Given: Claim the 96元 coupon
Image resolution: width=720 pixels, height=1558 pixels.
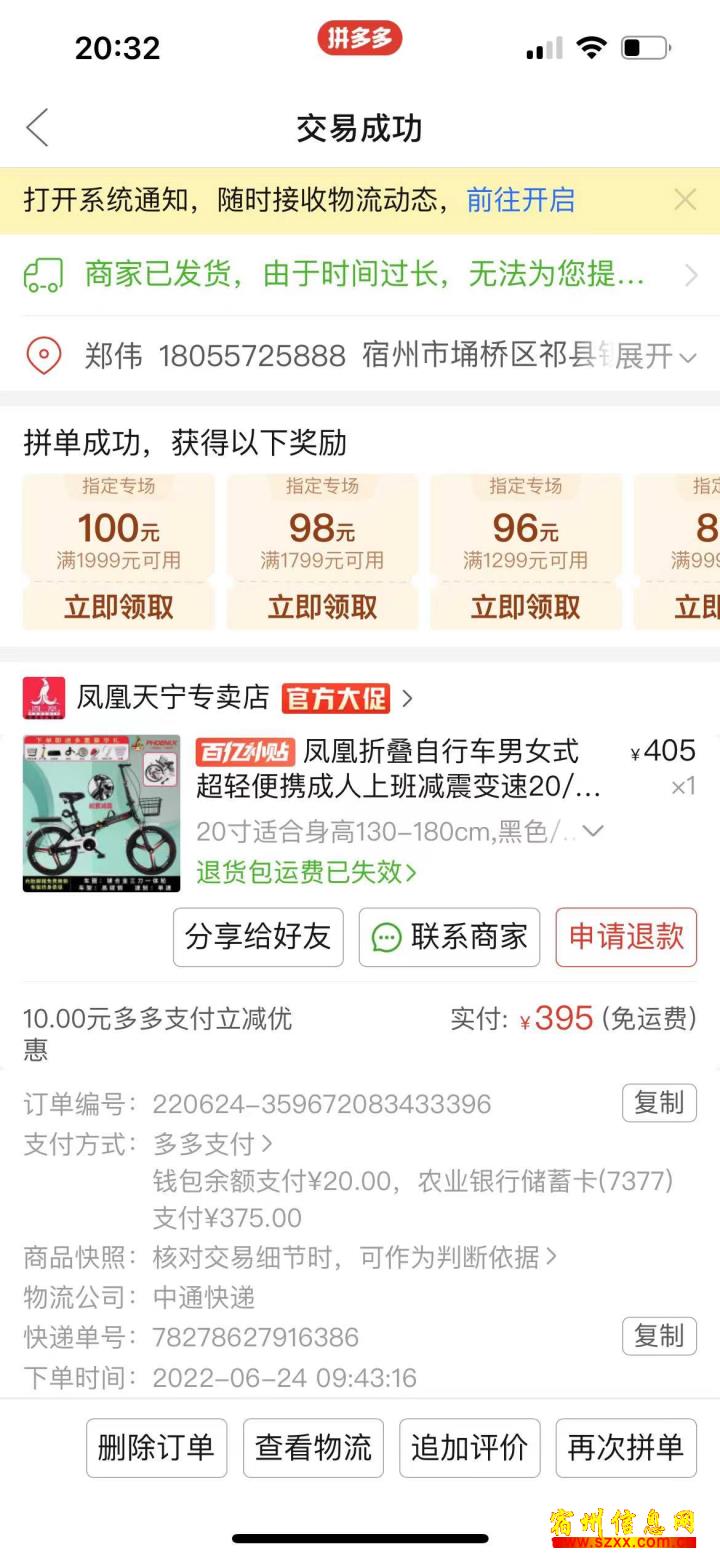Looking at the screenshot, I should 526,607.
